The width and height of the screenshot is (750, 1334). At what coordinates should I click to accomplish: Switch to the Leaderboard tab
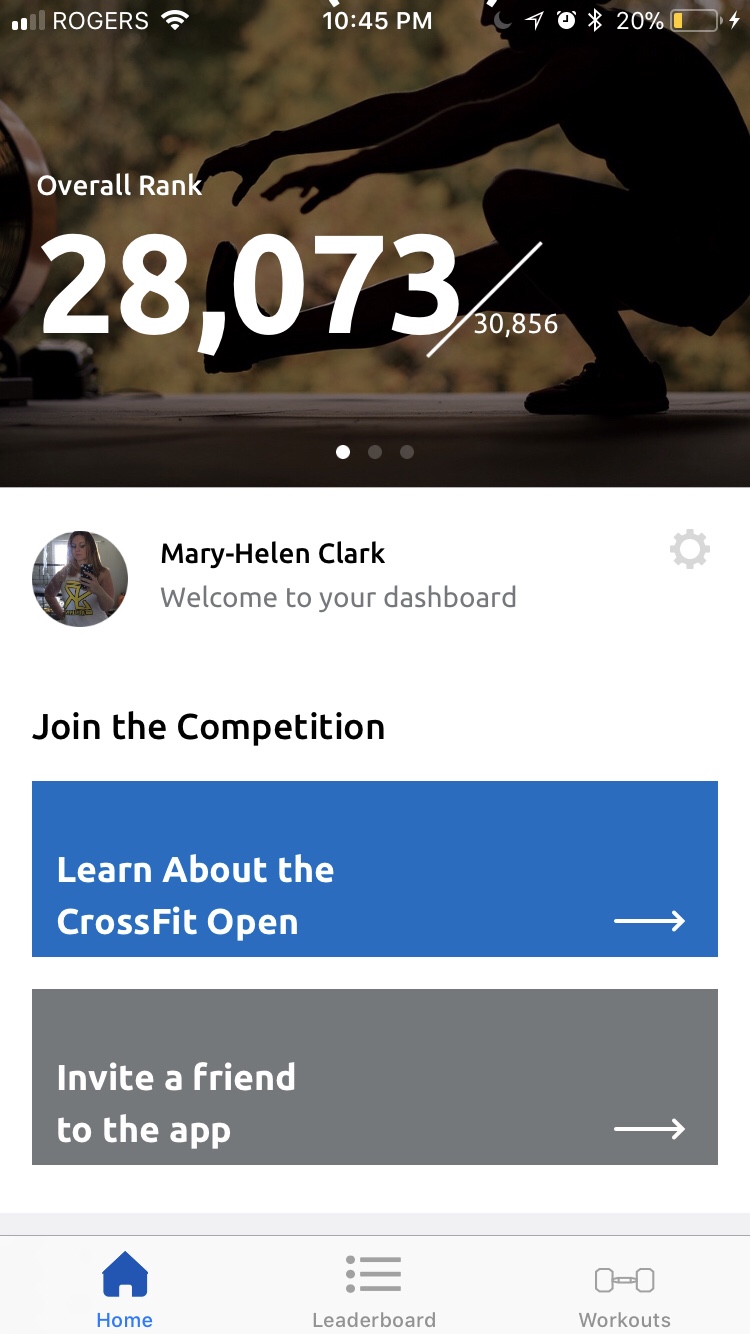374,1290
